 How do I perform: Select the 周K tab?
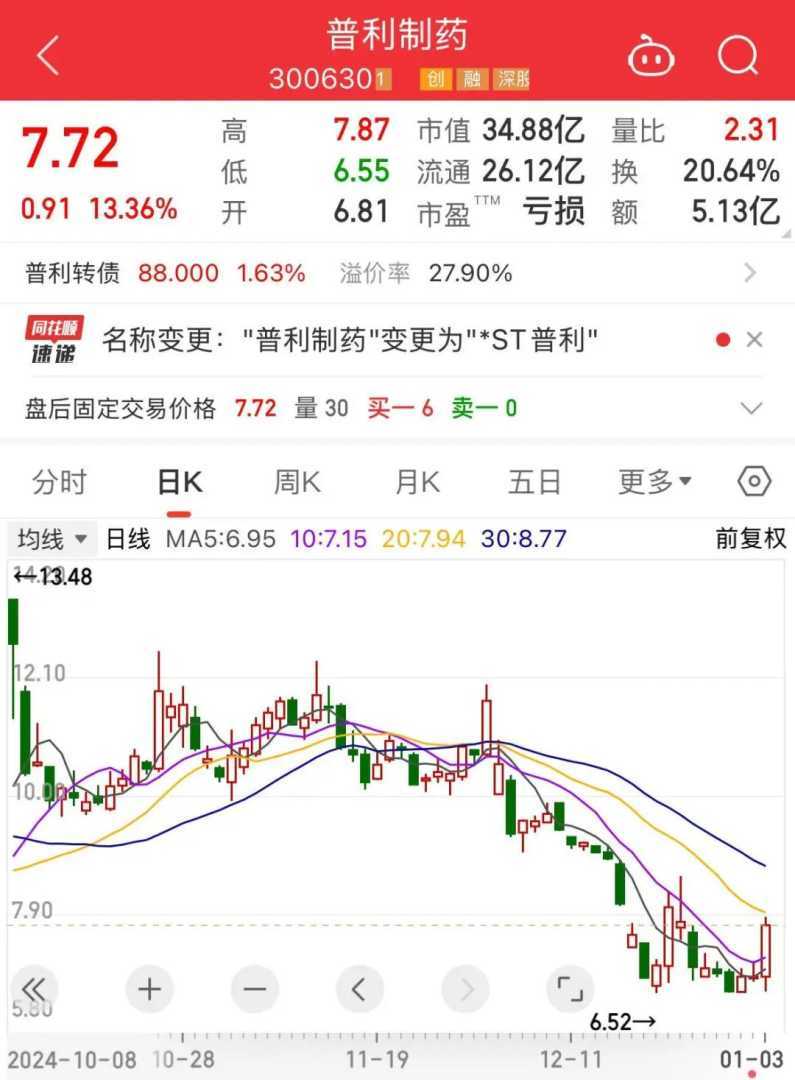297,483
